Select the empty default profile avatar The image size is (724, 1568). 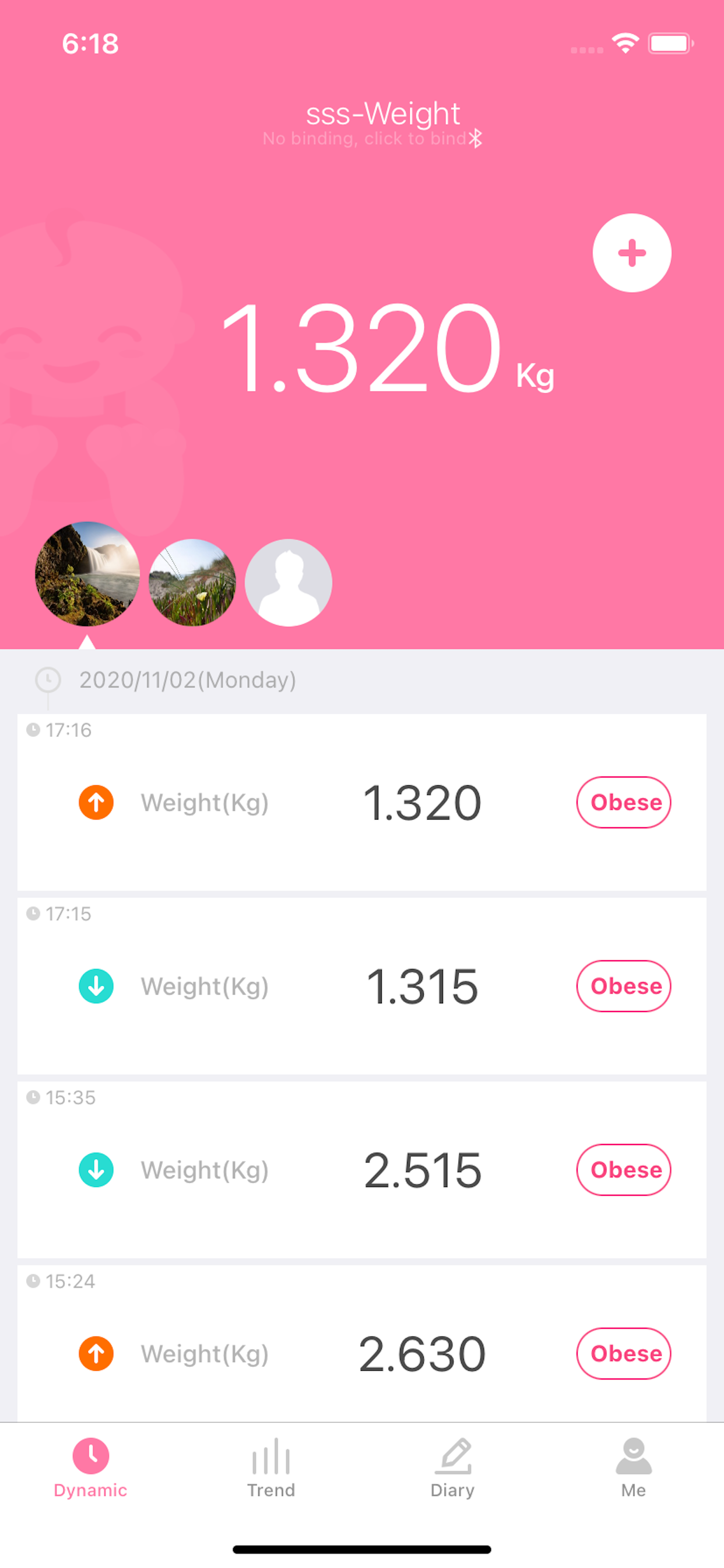tap(288, 583)
